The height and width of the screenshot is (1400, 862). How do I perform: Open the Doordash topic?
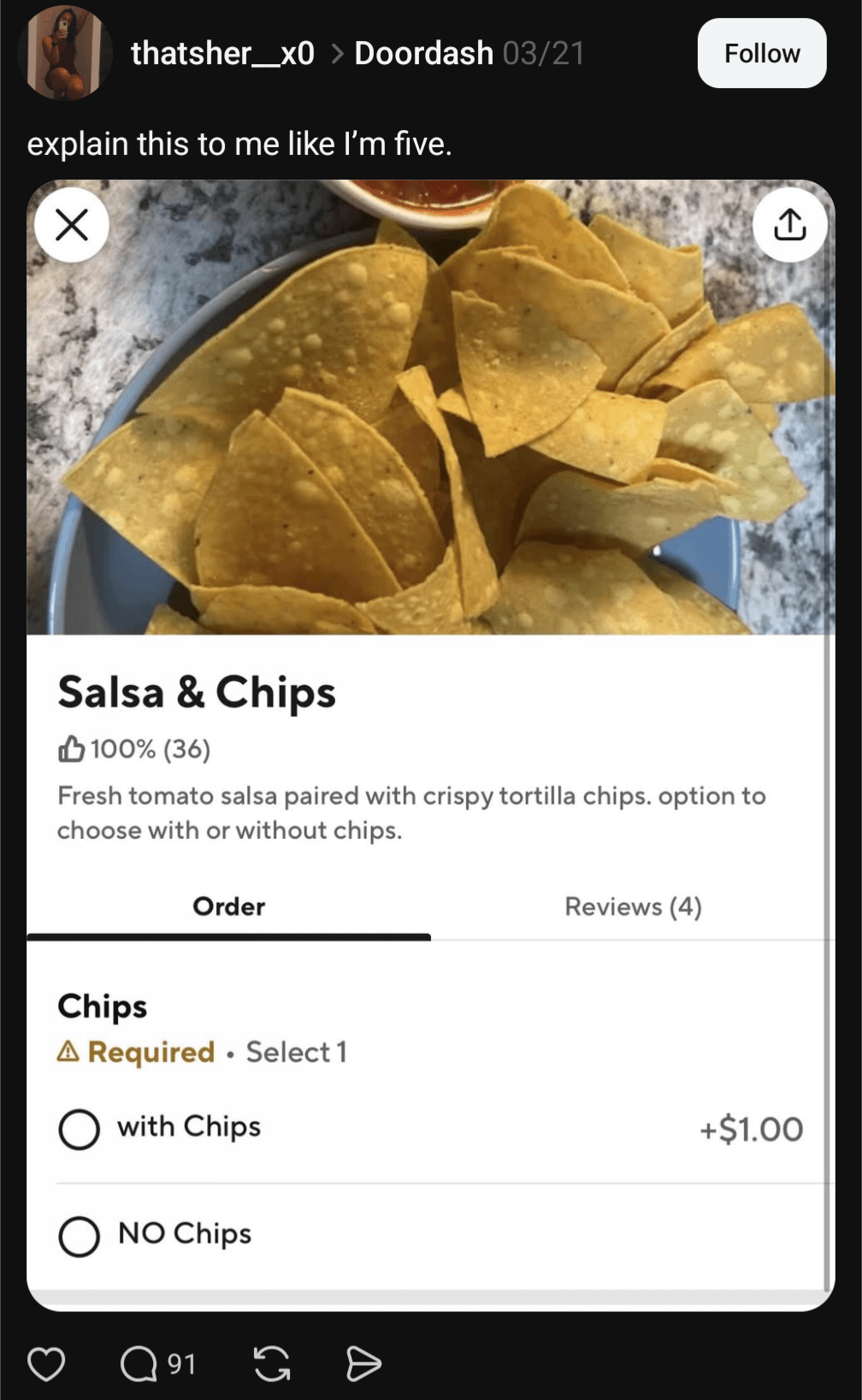(423, 53)
